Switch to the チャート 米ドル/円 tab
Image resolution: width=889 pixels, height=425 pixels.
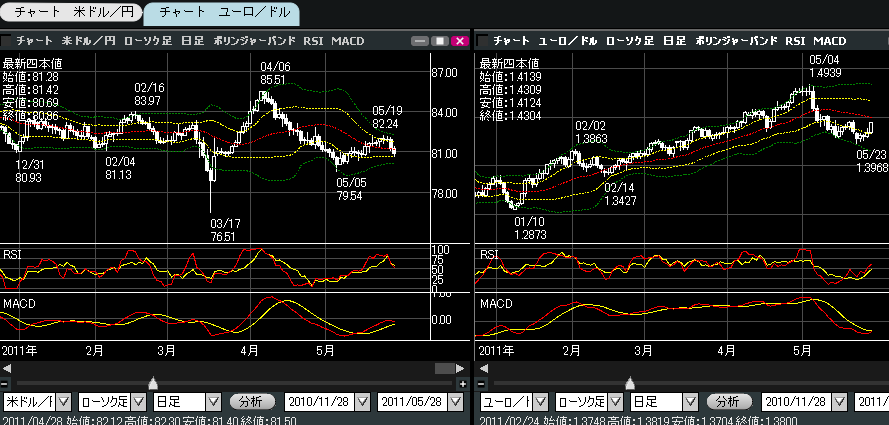coord(70,12)
